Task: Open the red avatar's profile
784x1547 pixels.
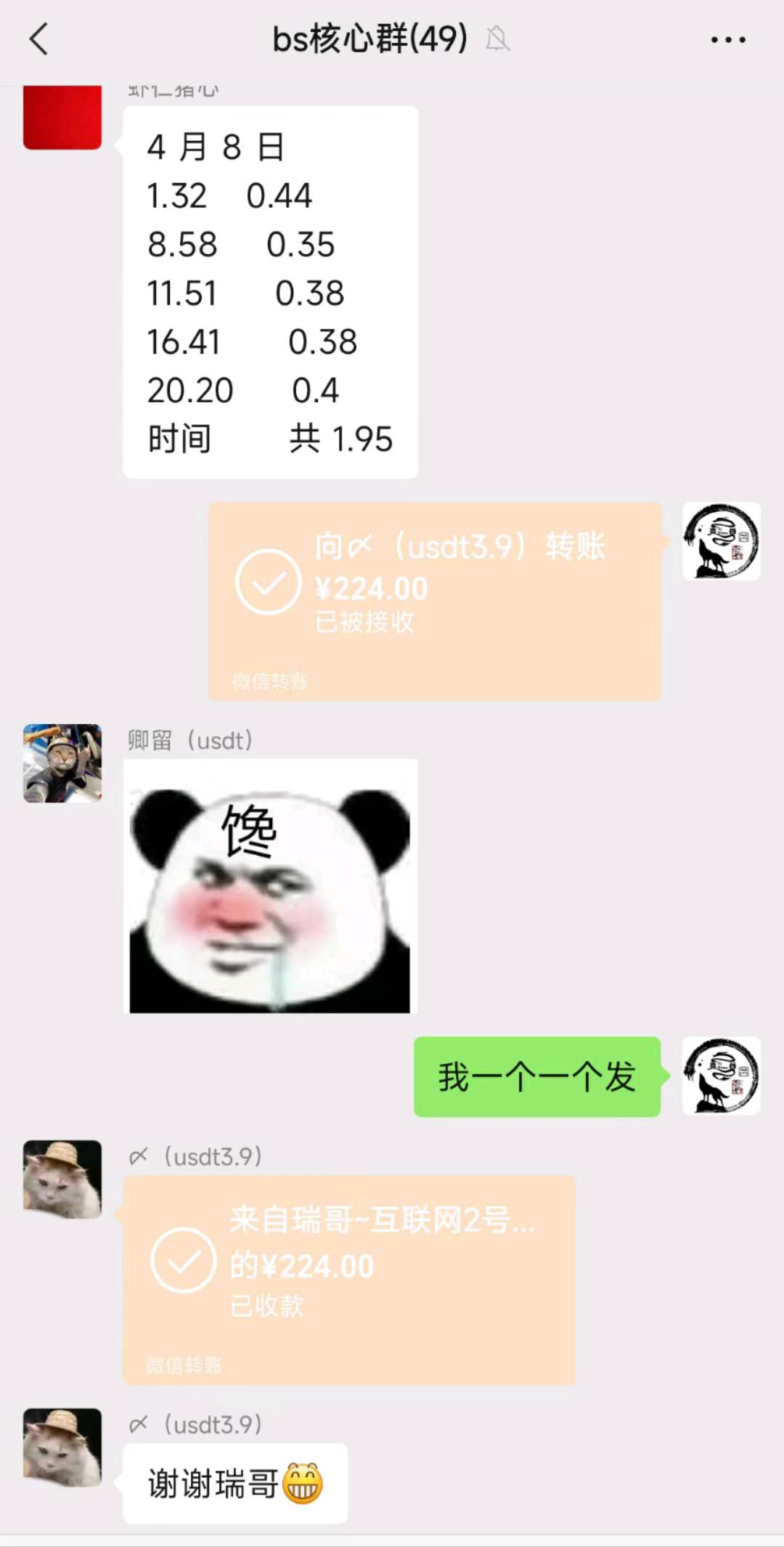Action: pyautogui.click(x=62, y=117)
